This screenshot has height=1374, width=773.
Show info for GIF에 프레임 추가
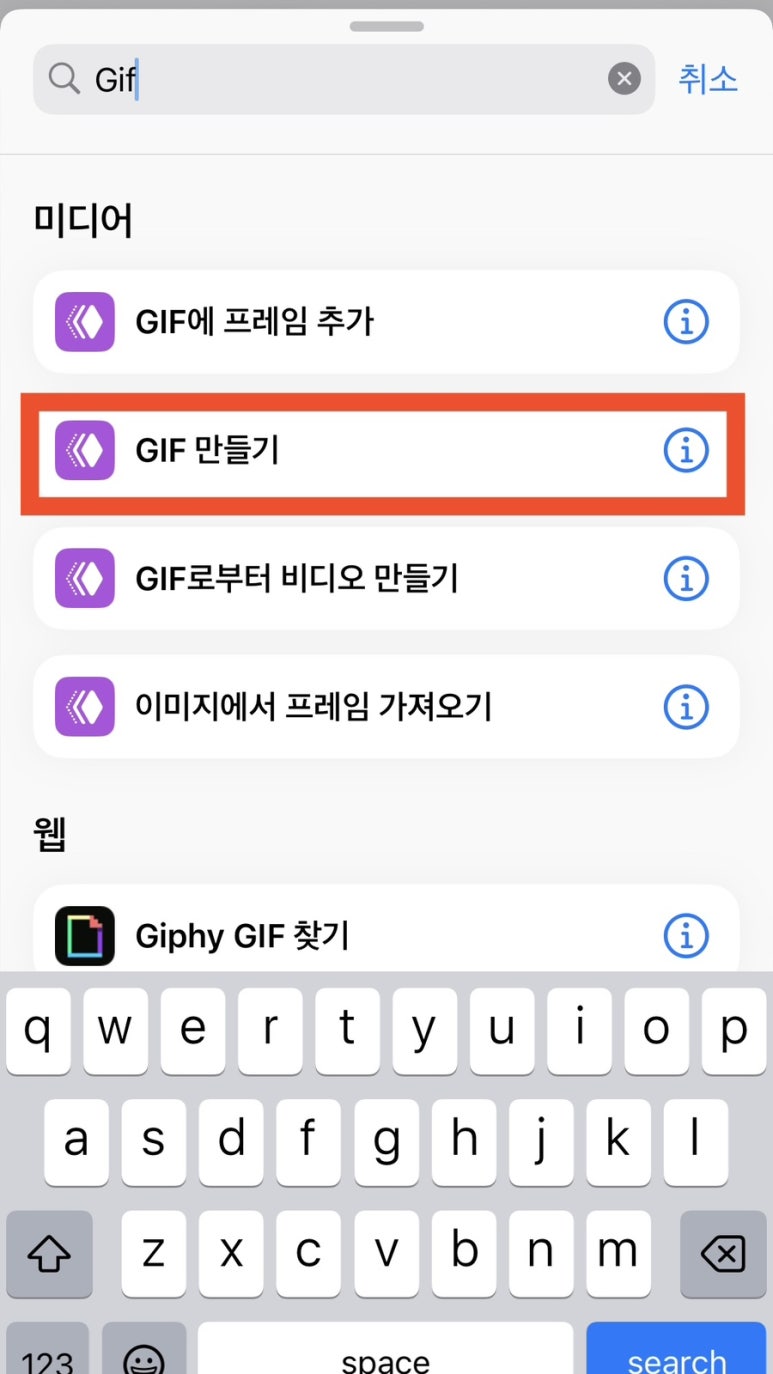[686, 322]
